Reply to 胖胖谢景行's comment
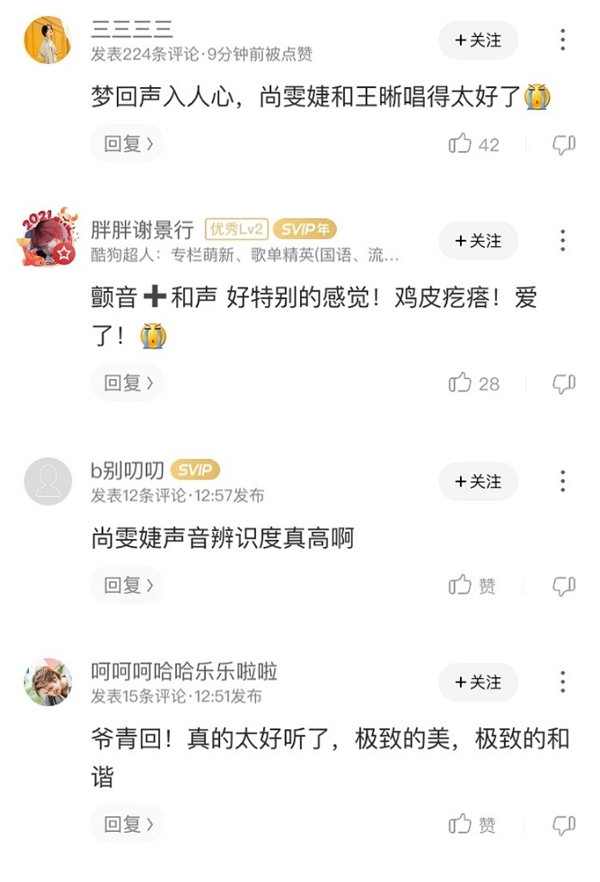Viewport: 600px width, 882px height. [127, 383]
